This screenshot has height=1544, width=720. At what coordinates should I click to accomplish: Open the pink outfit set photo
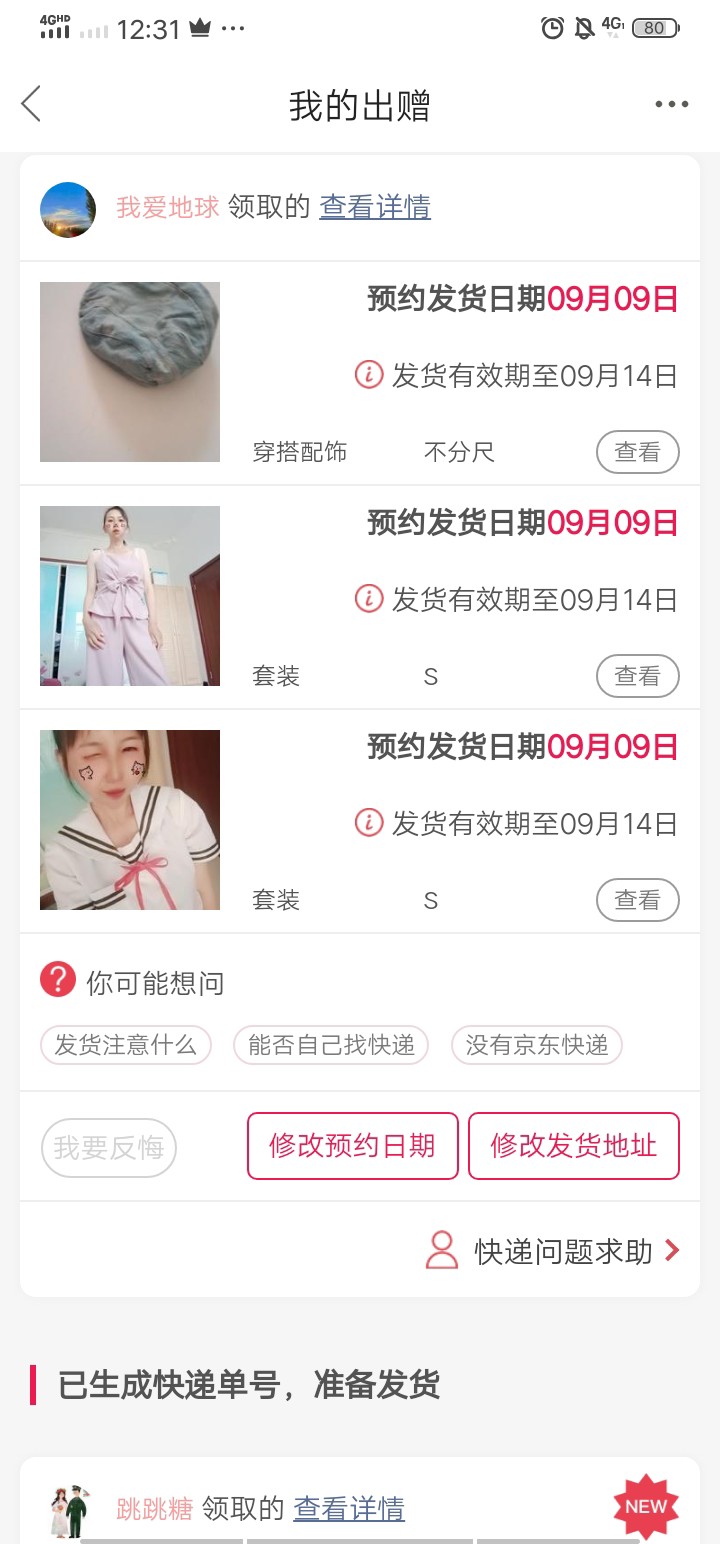pyautogui.click(x=130, y=596)
